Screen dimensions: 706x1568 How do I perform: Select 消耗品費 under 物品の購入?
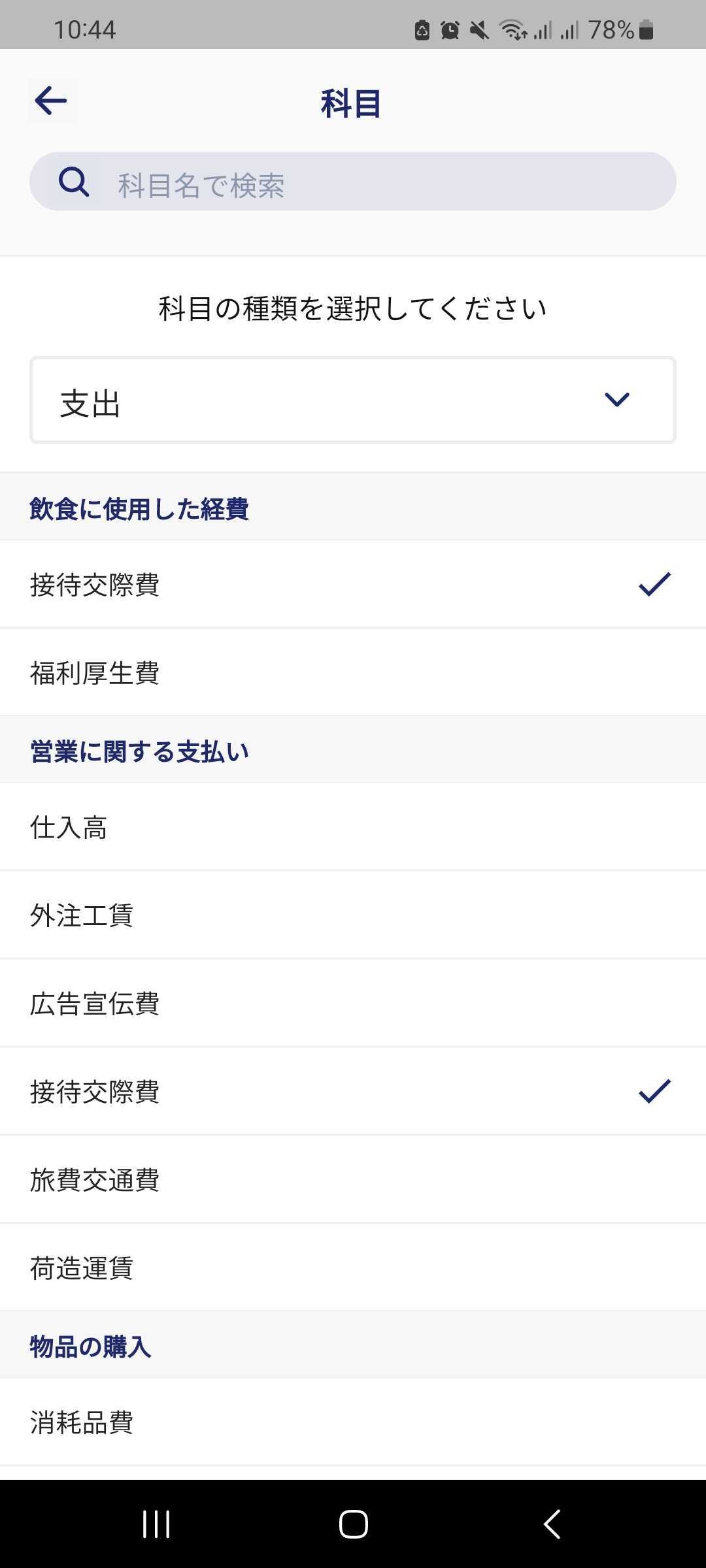click(x=353, y=1422)
